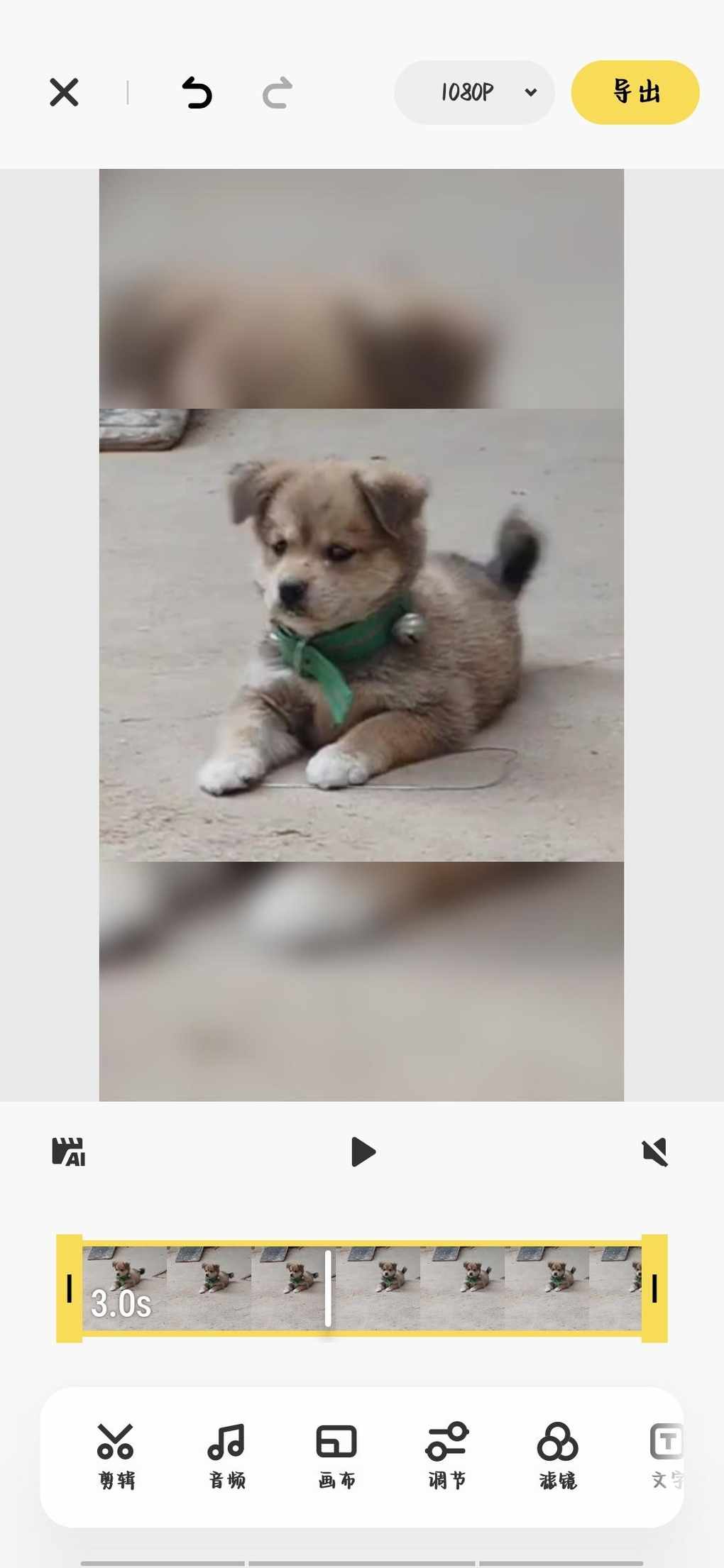
Task: Open the 剪辑 trim tool
Action: [116, 1456]
